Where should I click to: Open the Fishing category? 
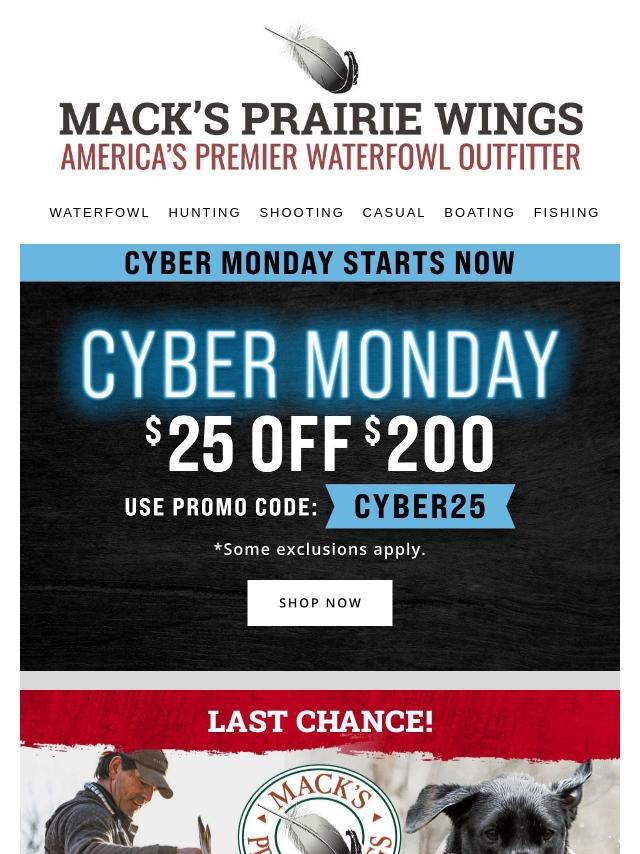pos(566,213)
